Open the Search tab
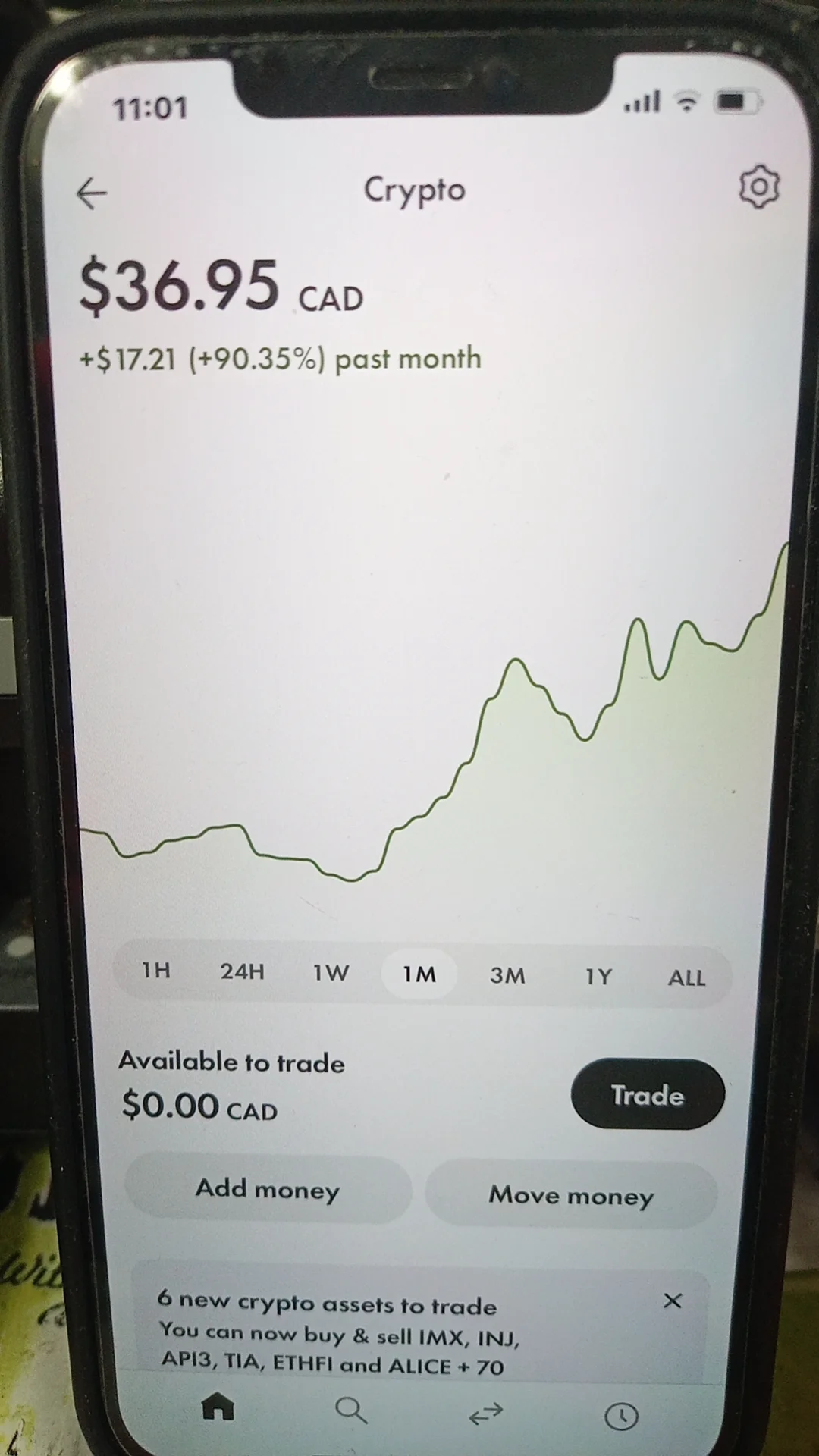 click(350, 1411)
